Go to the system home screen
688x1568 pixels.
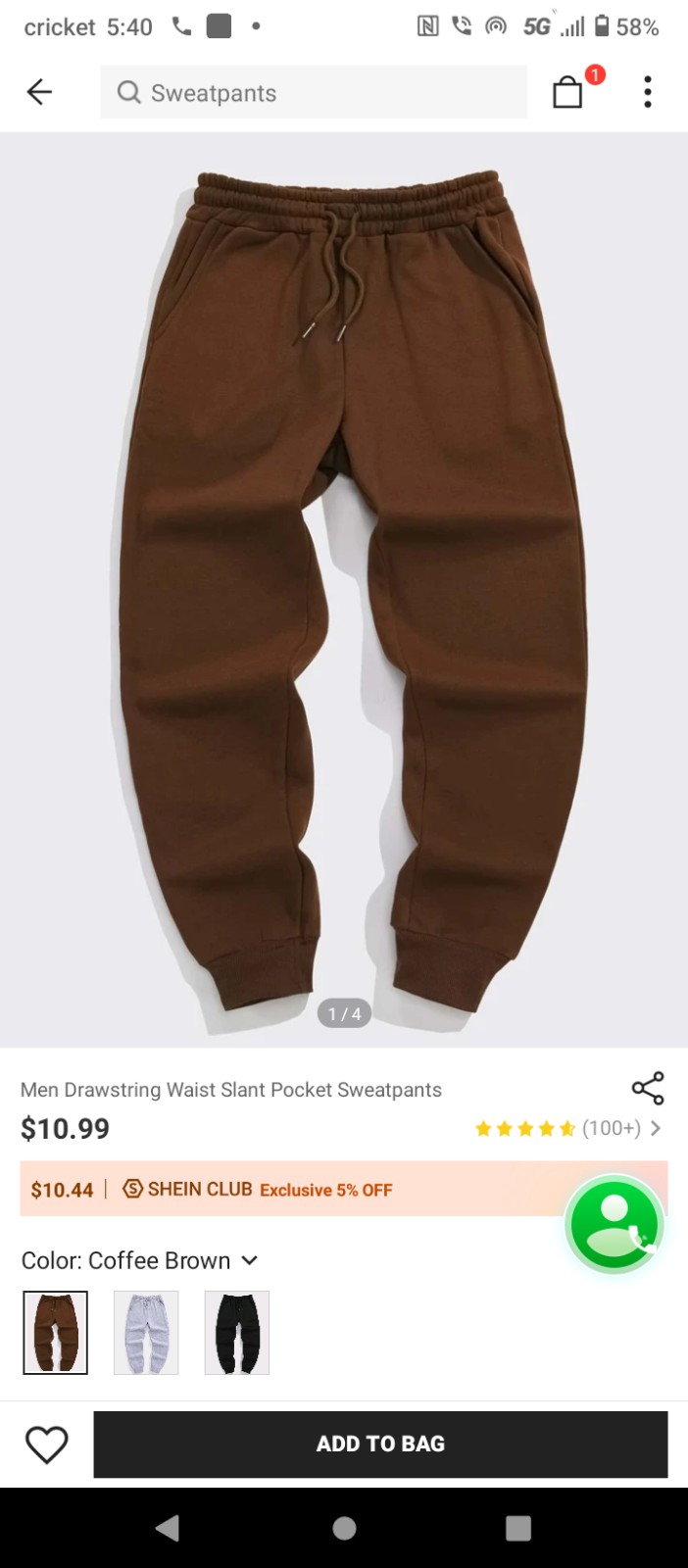coord(344,1528)
